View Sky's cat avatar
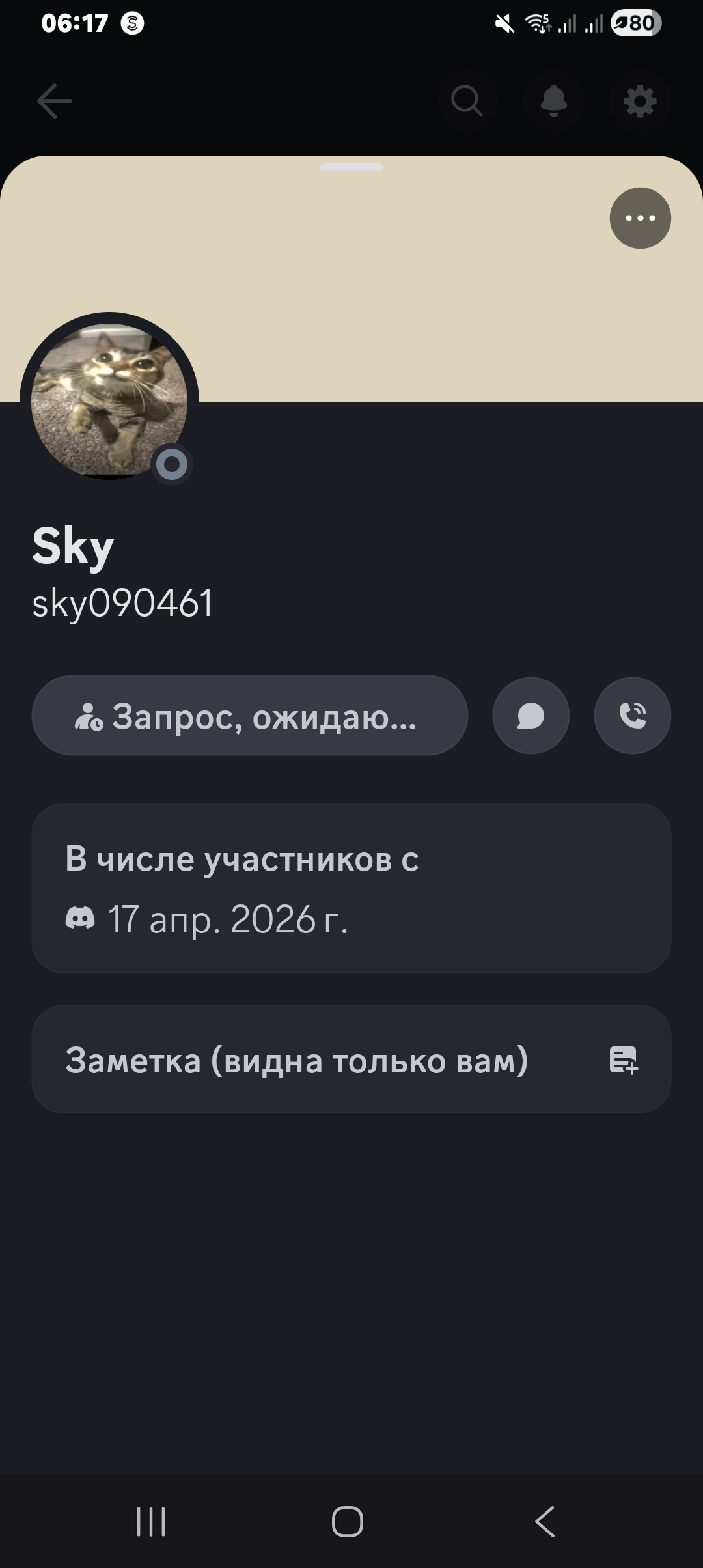Image resolution: width=703 pixels, height=1568 pixels. pos(109,399)
